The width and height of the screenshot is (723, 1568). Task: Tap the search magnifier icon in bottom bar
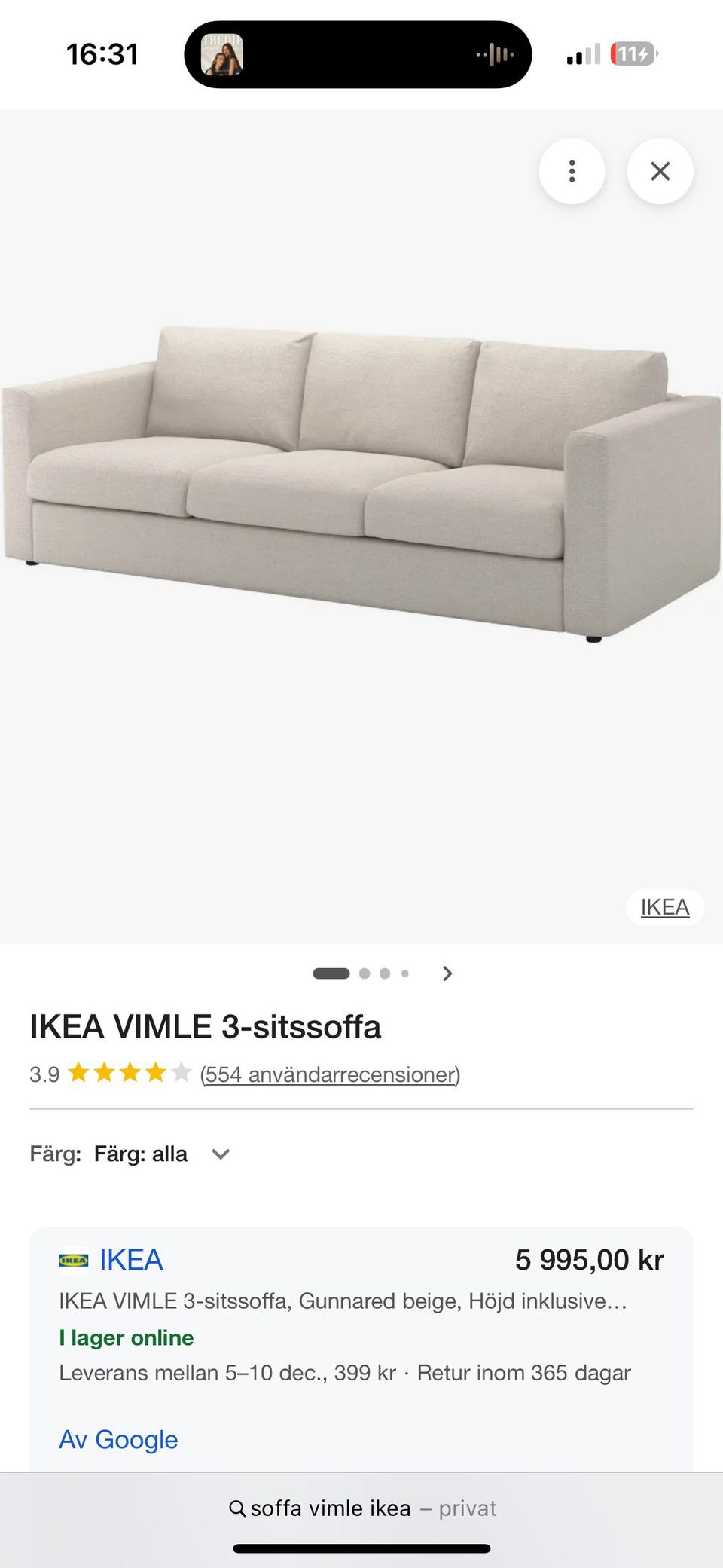tap(236, 1508)
